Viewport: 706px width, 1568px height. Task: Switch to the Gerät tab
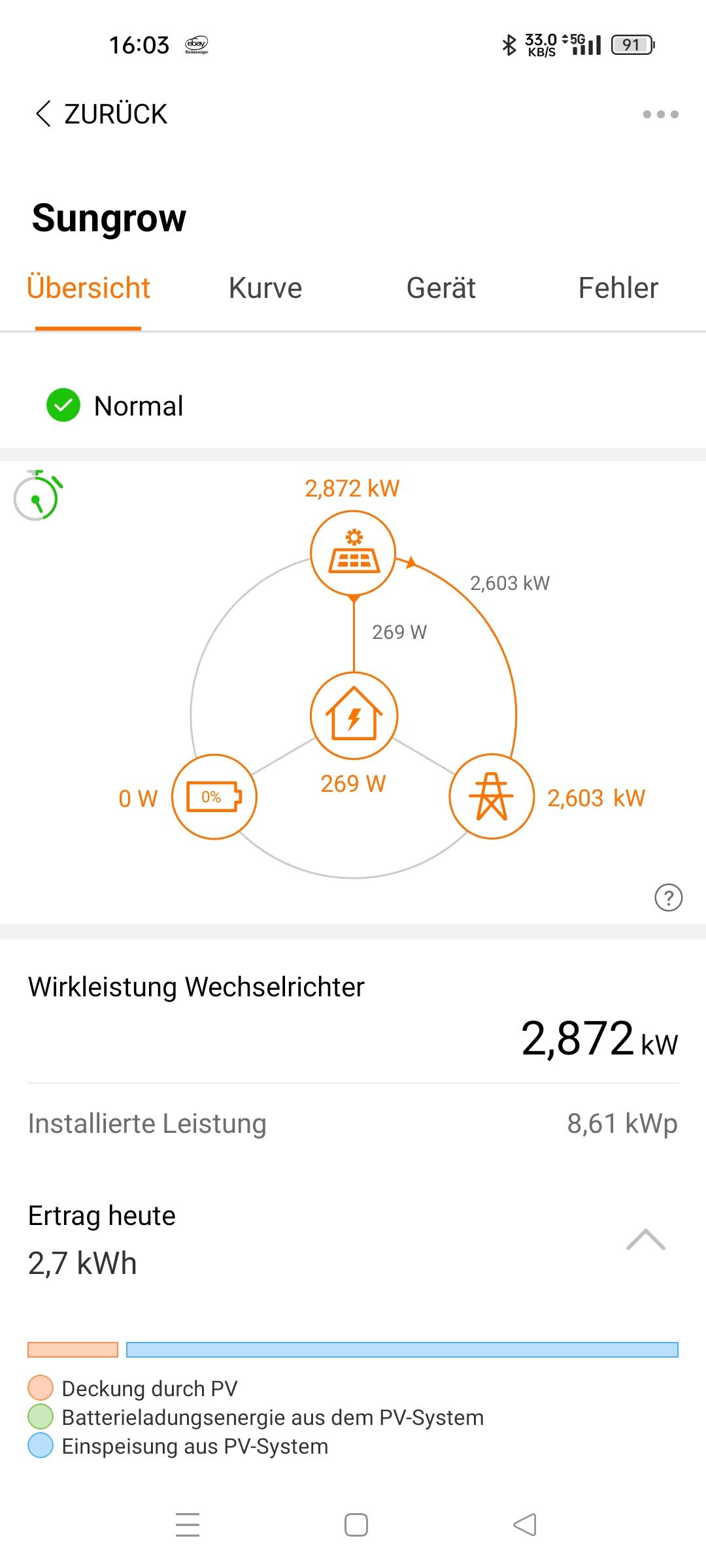[441, 288]
